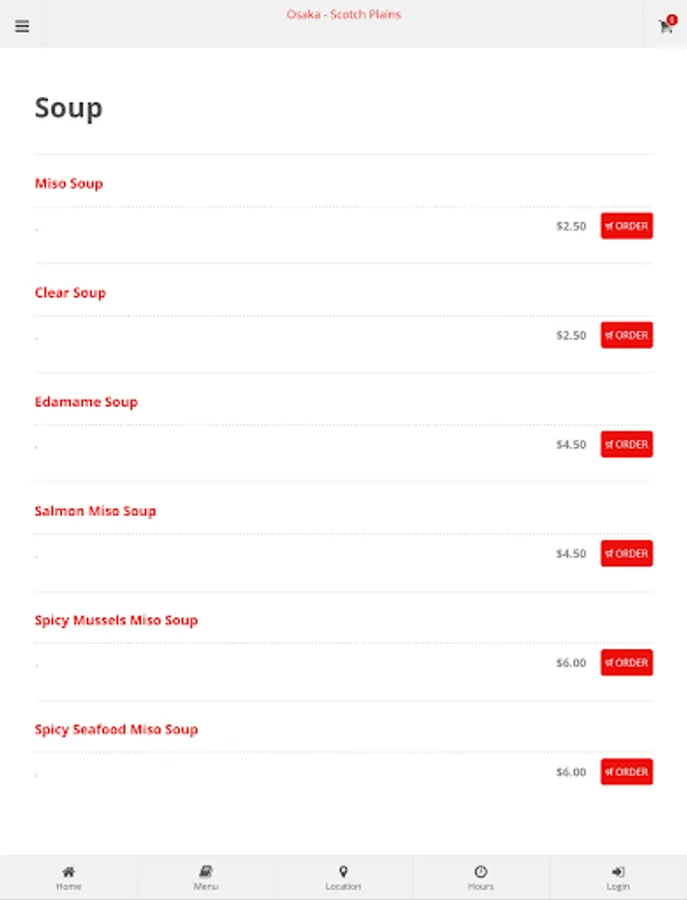This screenshot has height=900, width=687.
Task: Order the Spicy Seafood Miso Soup
Action: [626, 771]
